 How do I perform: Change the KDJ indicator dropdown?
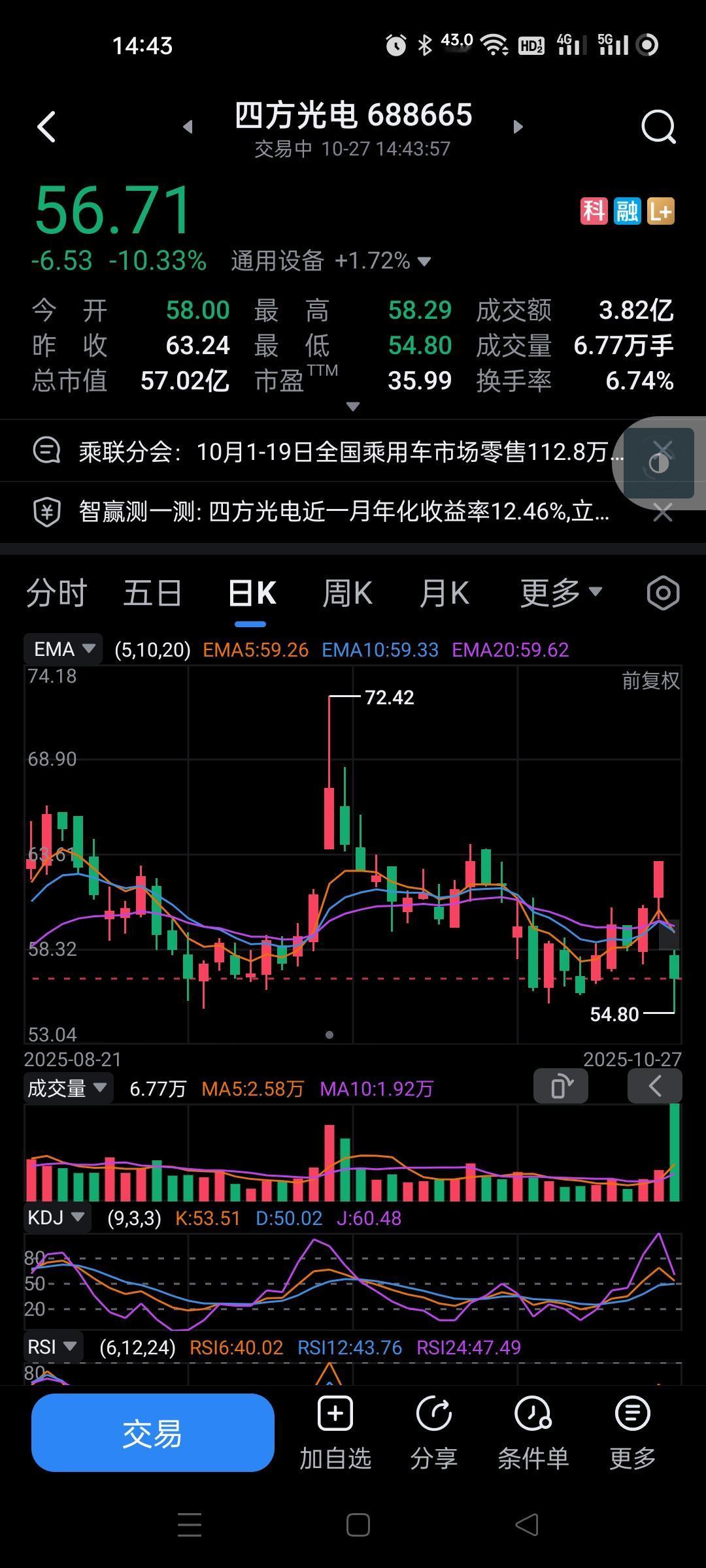click(56, 1217)
